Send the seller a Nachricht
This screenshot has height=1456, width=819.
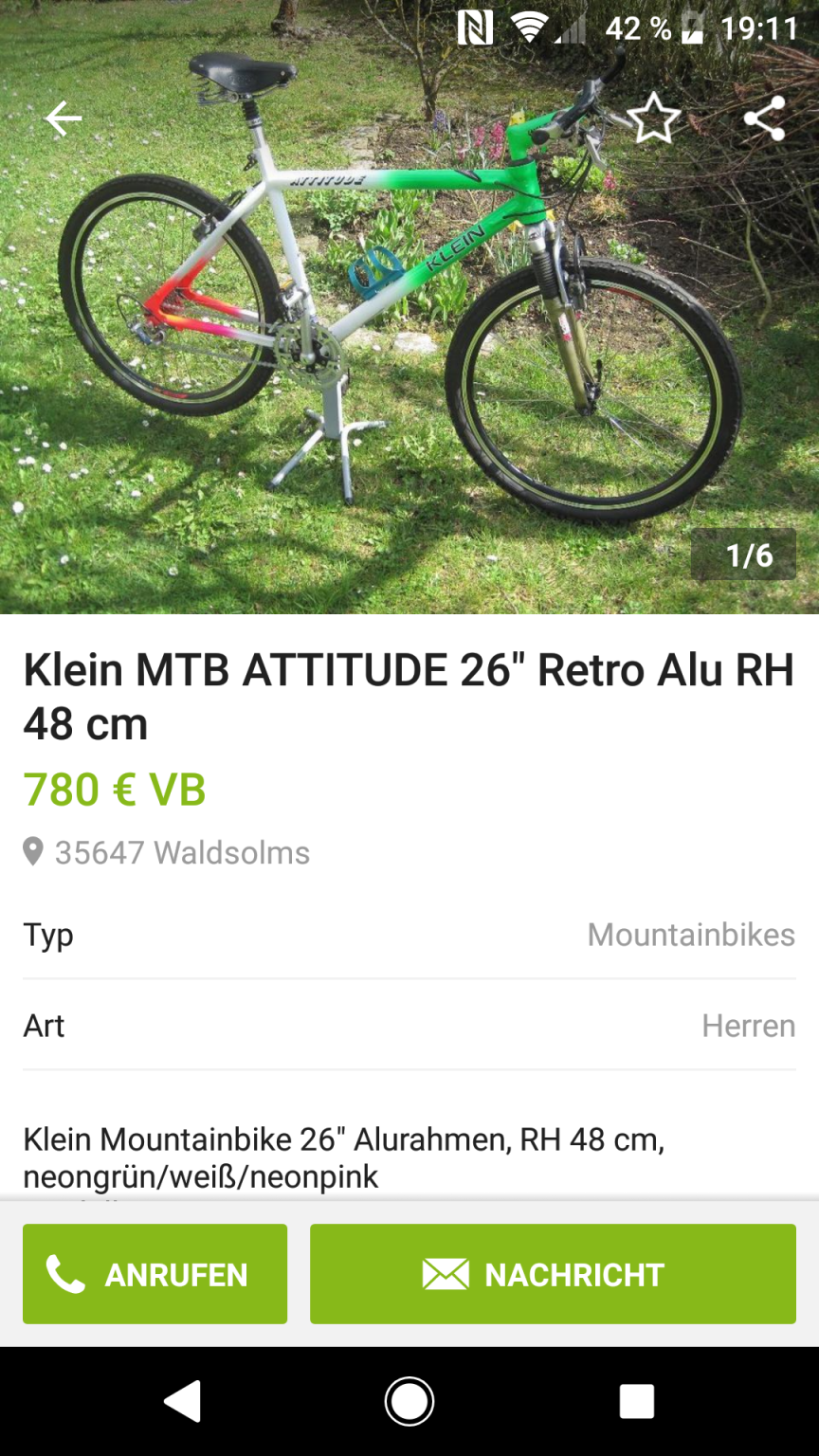click(x=553, y=1274)
